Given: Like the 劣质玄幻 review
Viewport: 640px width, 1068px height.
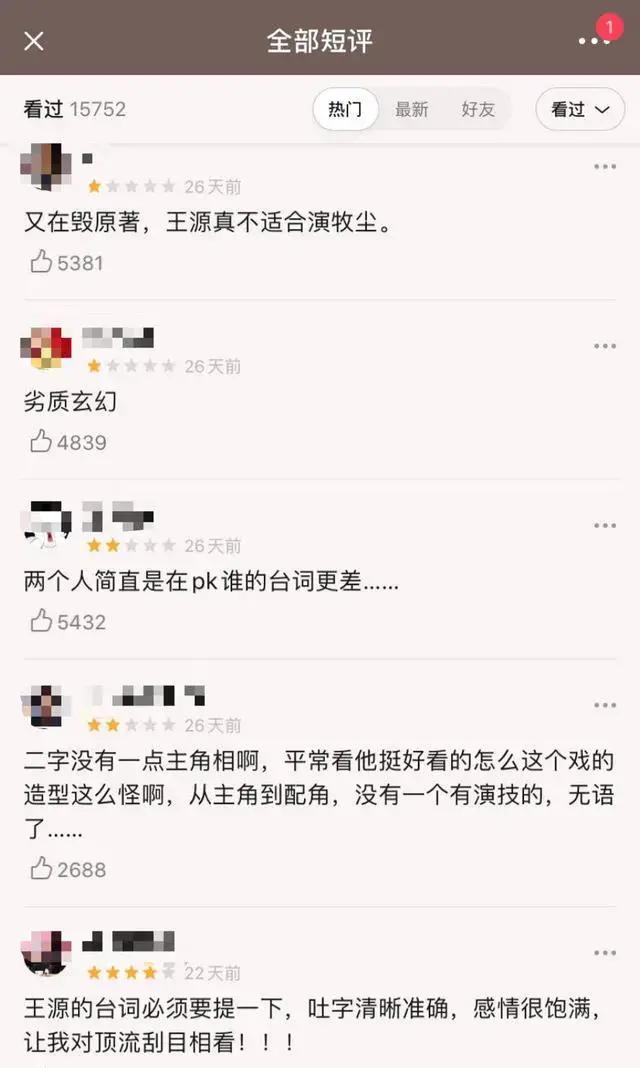Looking at the screenshot, I should coord(41,442).
